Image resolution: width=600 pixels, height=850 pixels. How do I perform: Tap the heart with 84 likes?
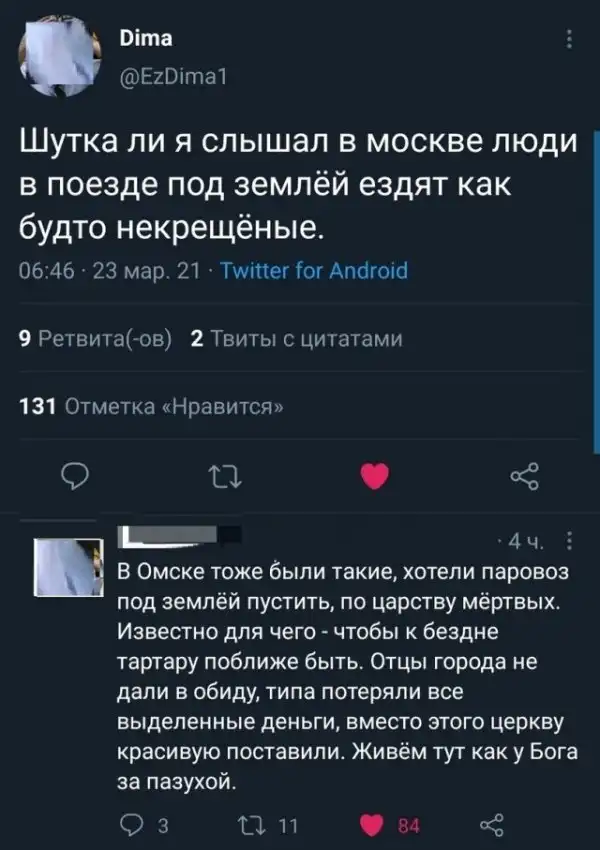[x=373, y=825]
